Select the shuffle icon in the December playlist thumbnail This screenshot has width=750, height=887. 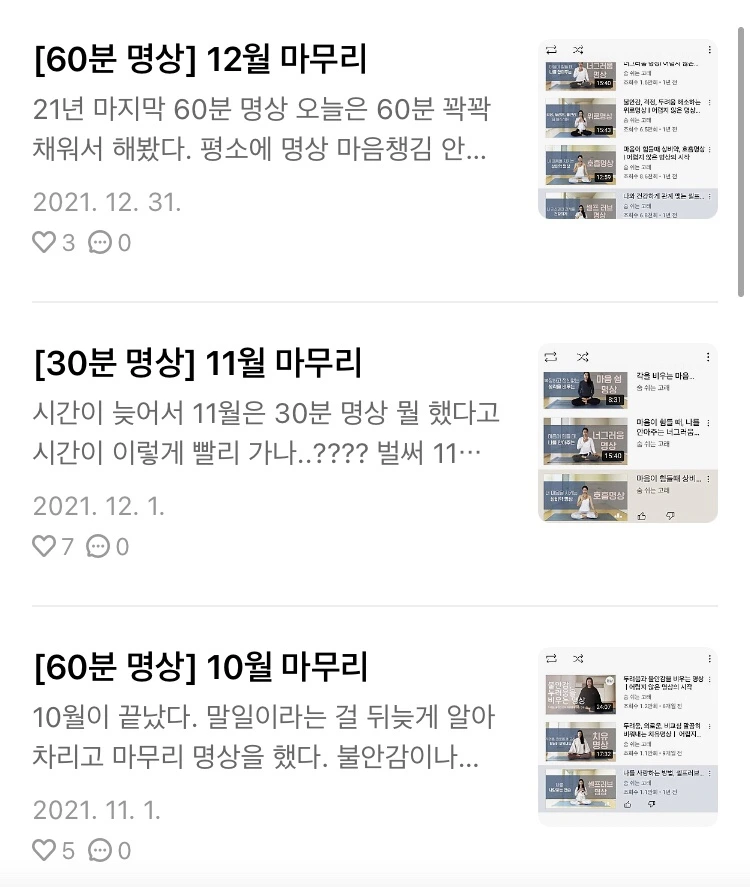pyautogui.click(x=580, y=50)
